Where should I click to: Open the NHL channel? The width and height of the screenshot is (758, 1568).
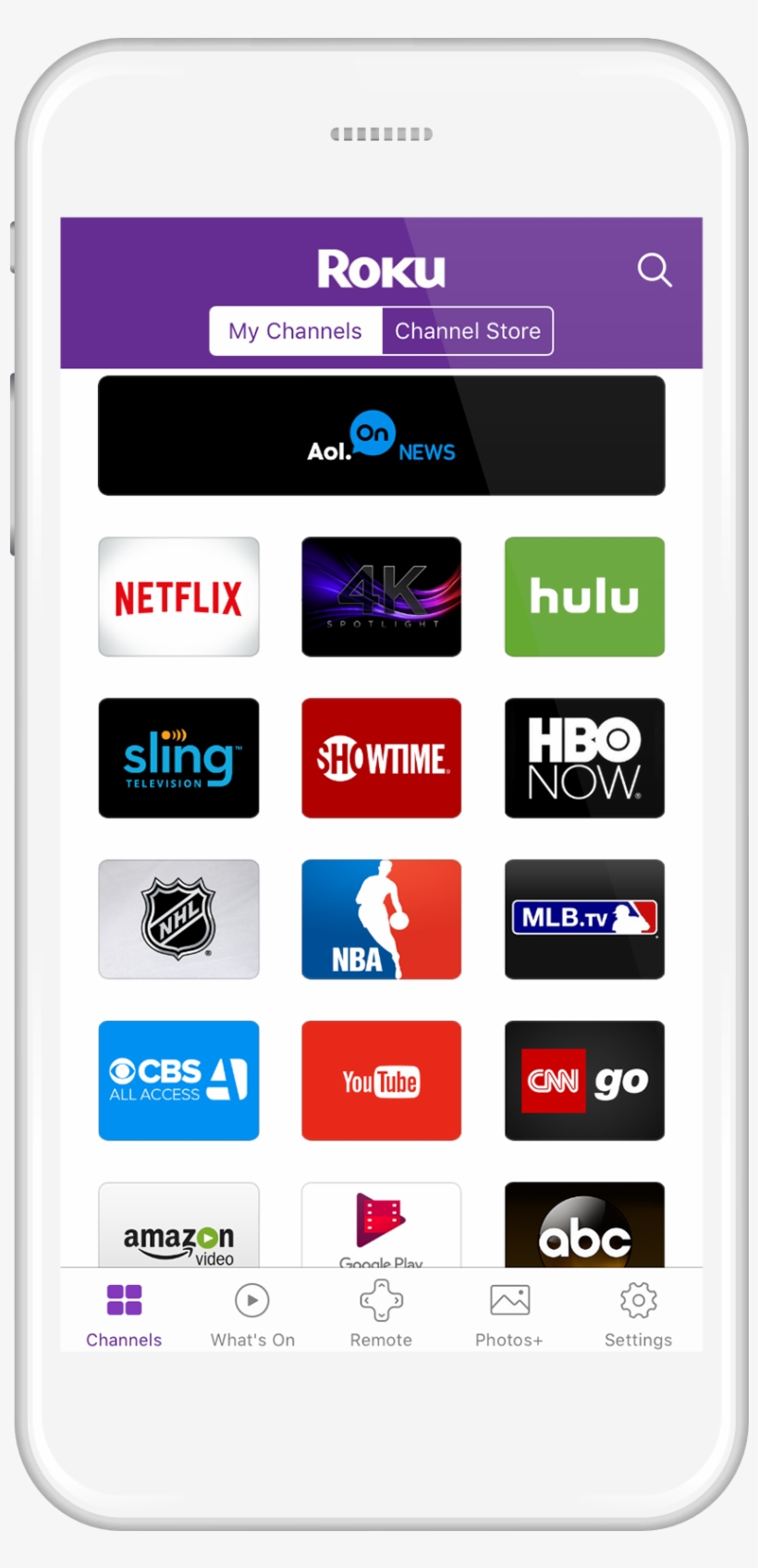pos(178,919)
